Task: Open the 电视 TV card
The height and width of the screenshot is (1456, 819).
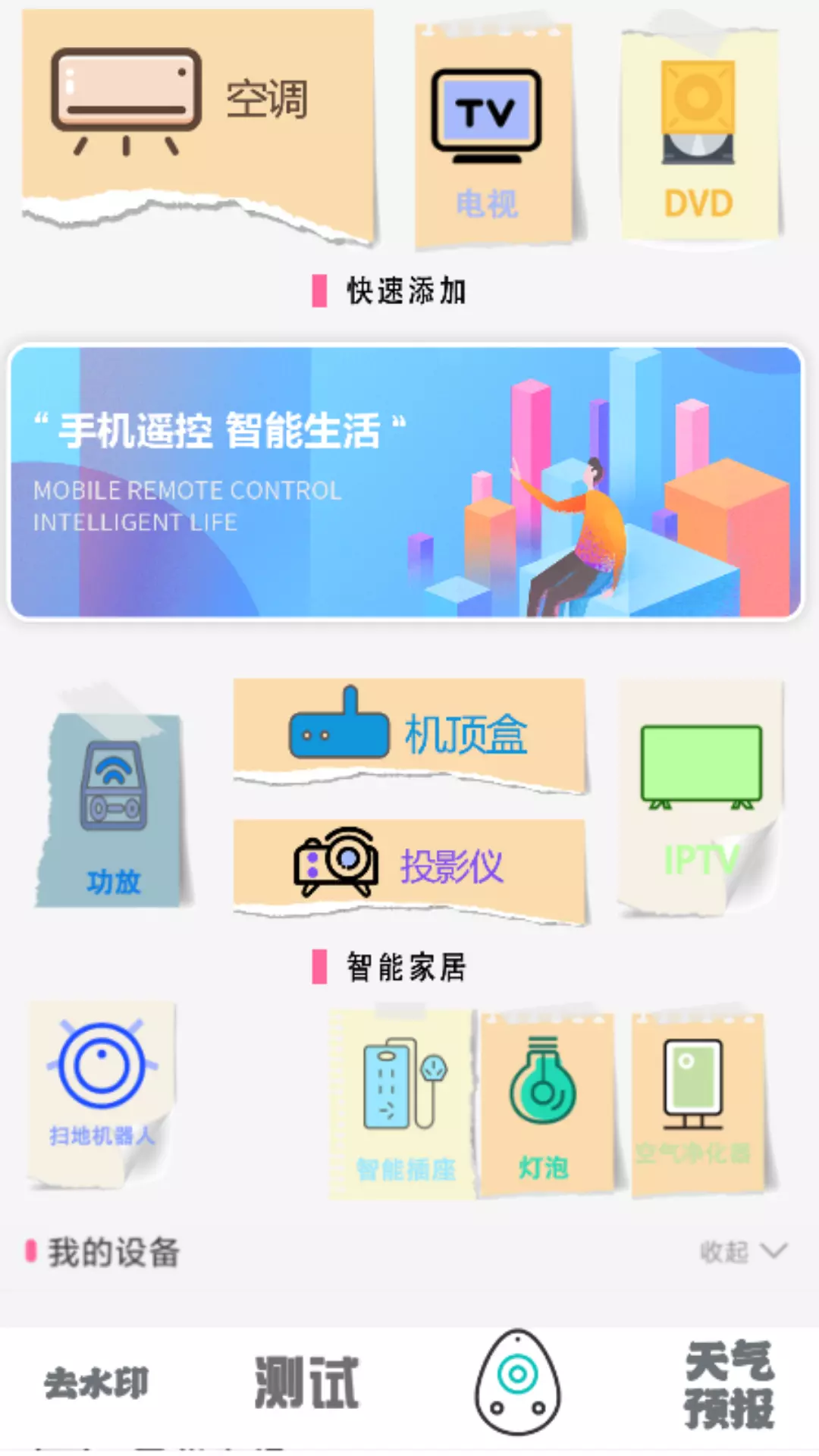Action: (493, 135)
